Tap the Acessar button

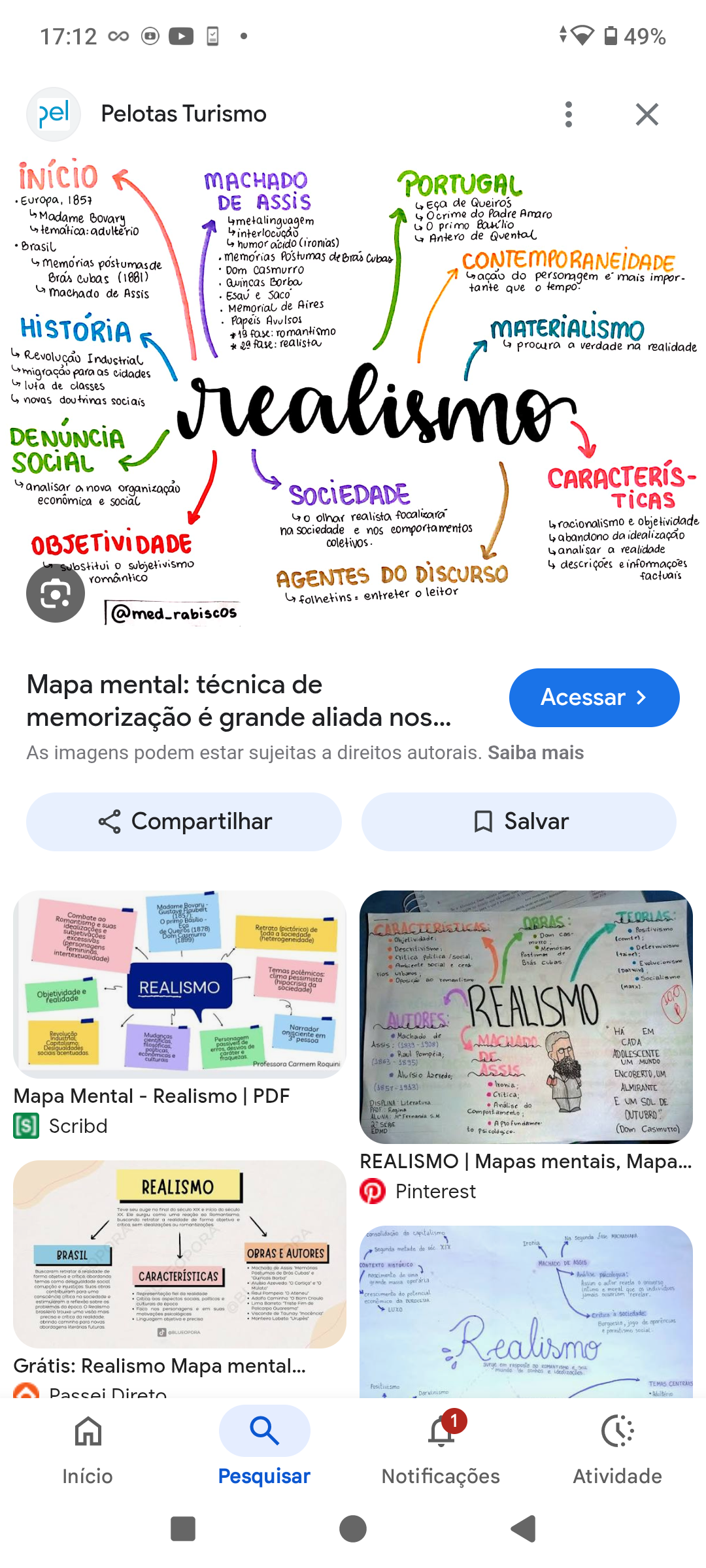tap(594, 697)
